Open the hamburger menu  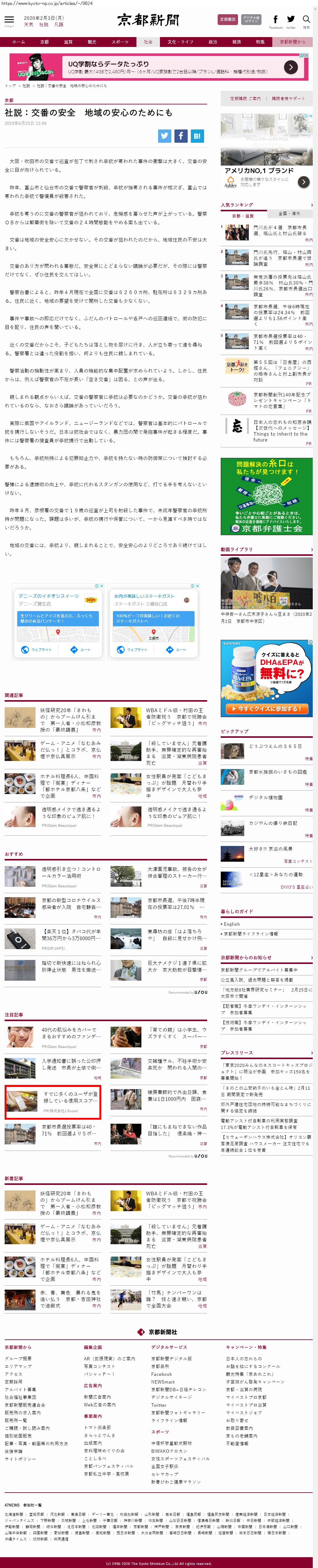(9, 19)
